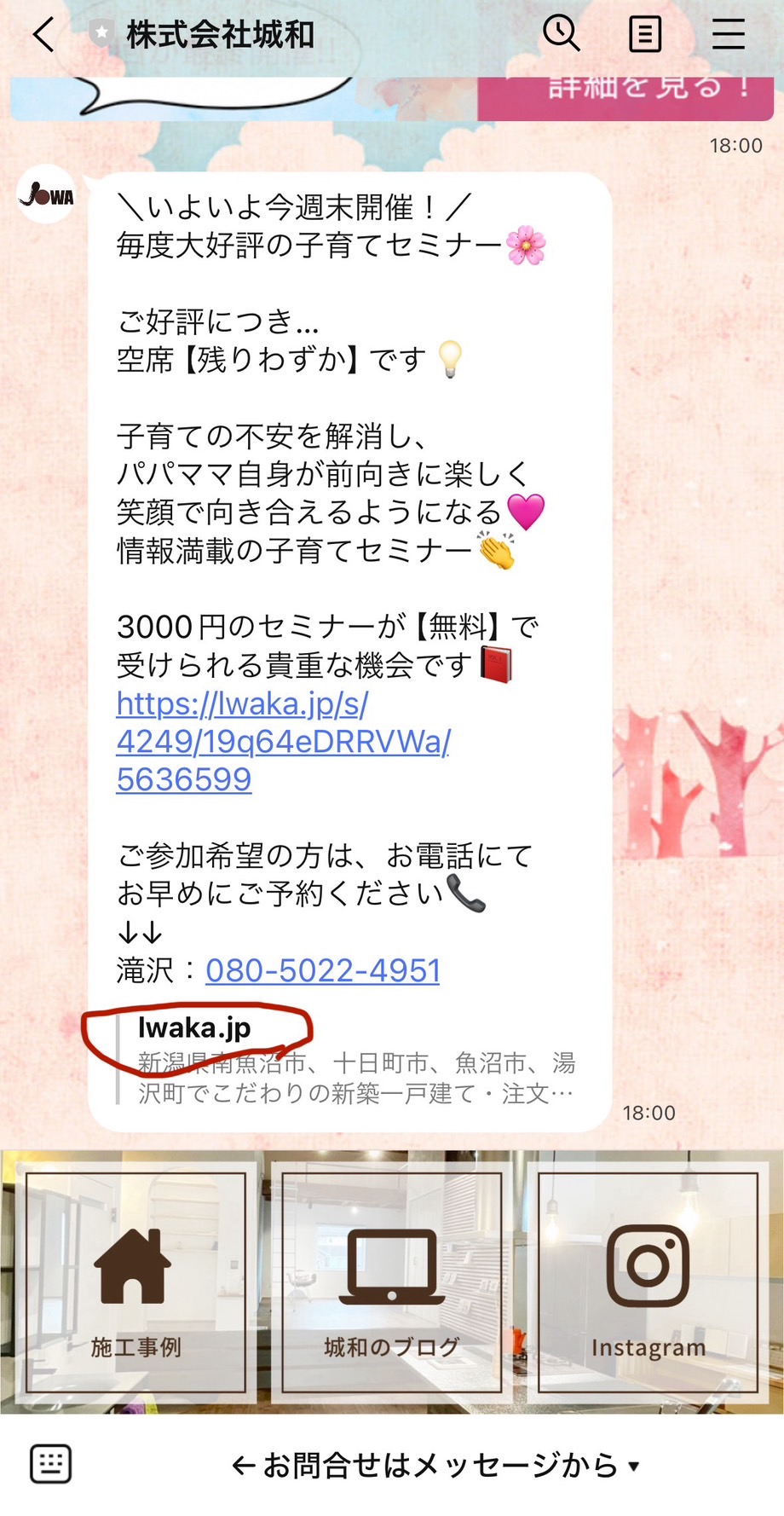
Task: Open the notes list icon
Action: point(645,35)
